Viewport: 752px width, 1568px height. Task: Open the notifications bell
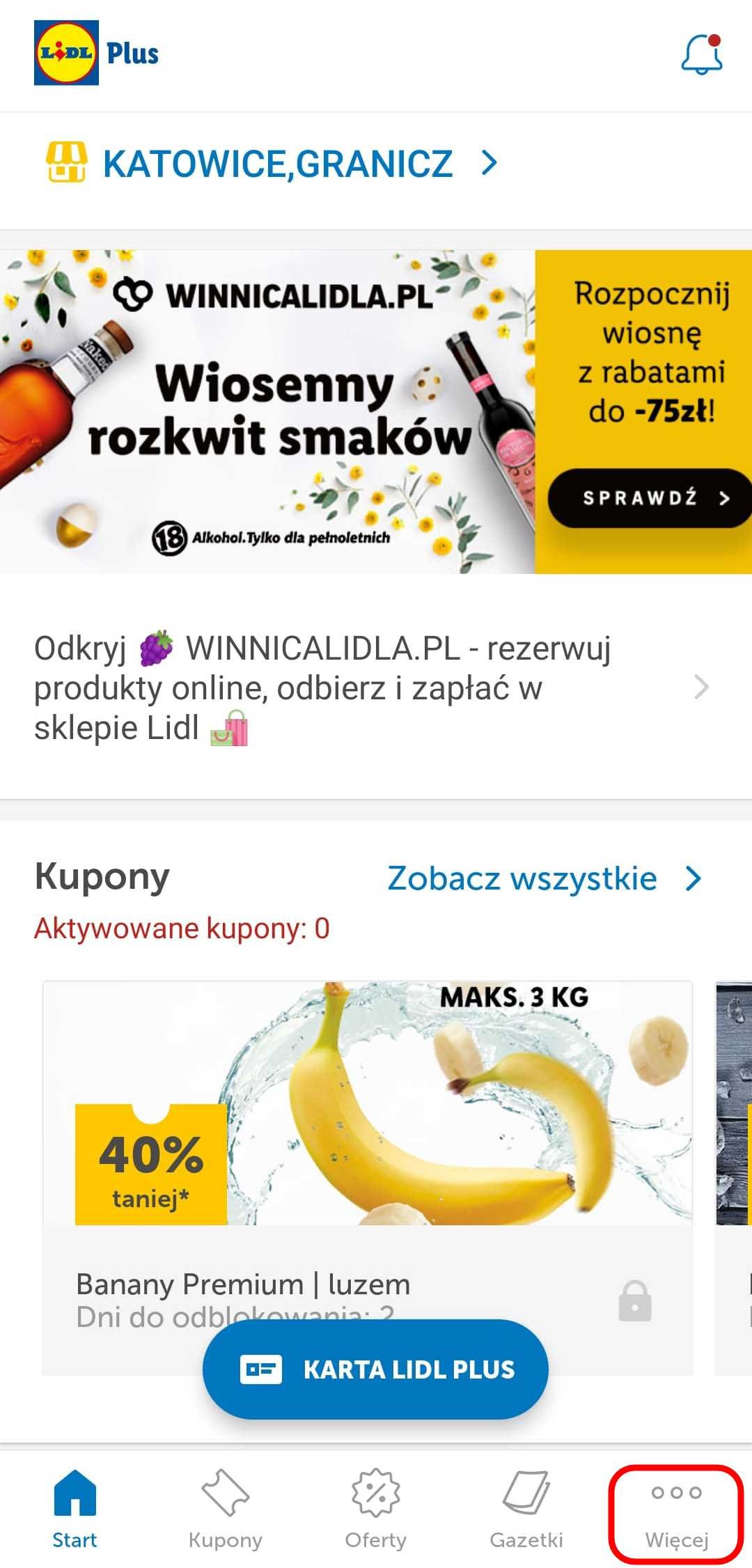click(x=701, y=54)
